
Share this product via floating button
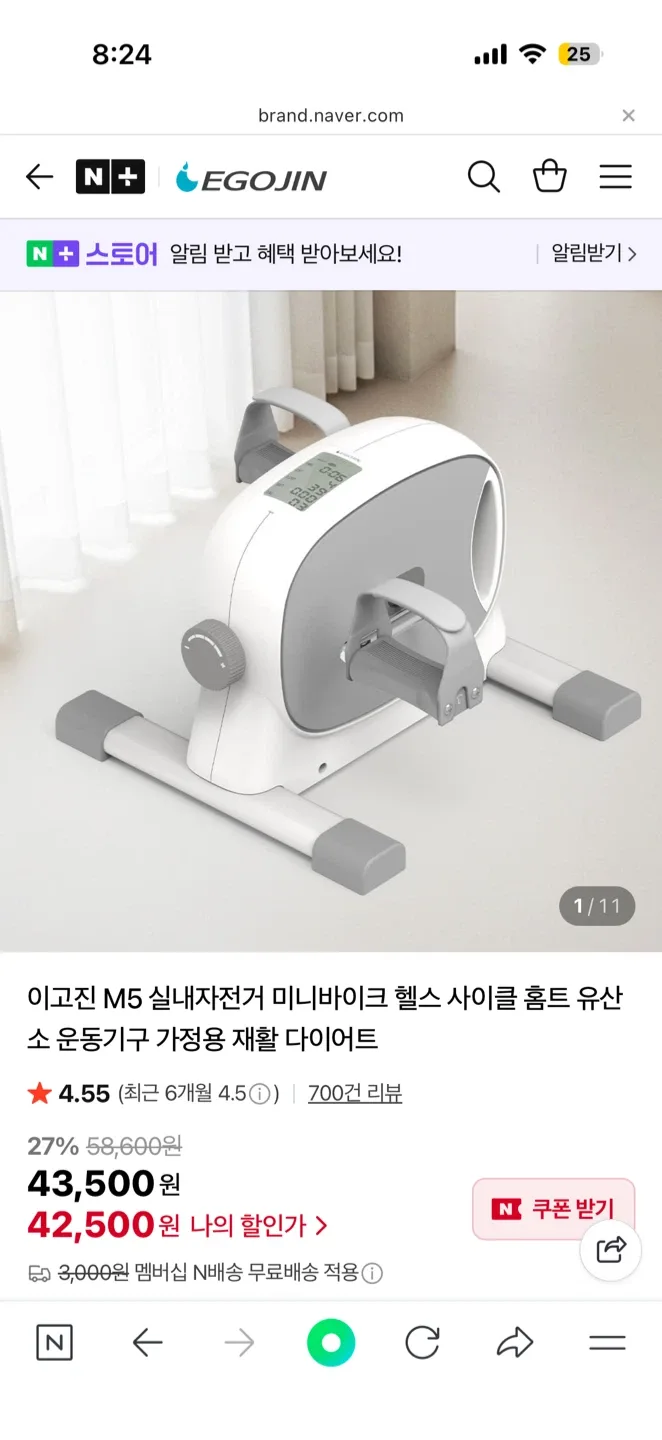click(x=610, y=1249)
